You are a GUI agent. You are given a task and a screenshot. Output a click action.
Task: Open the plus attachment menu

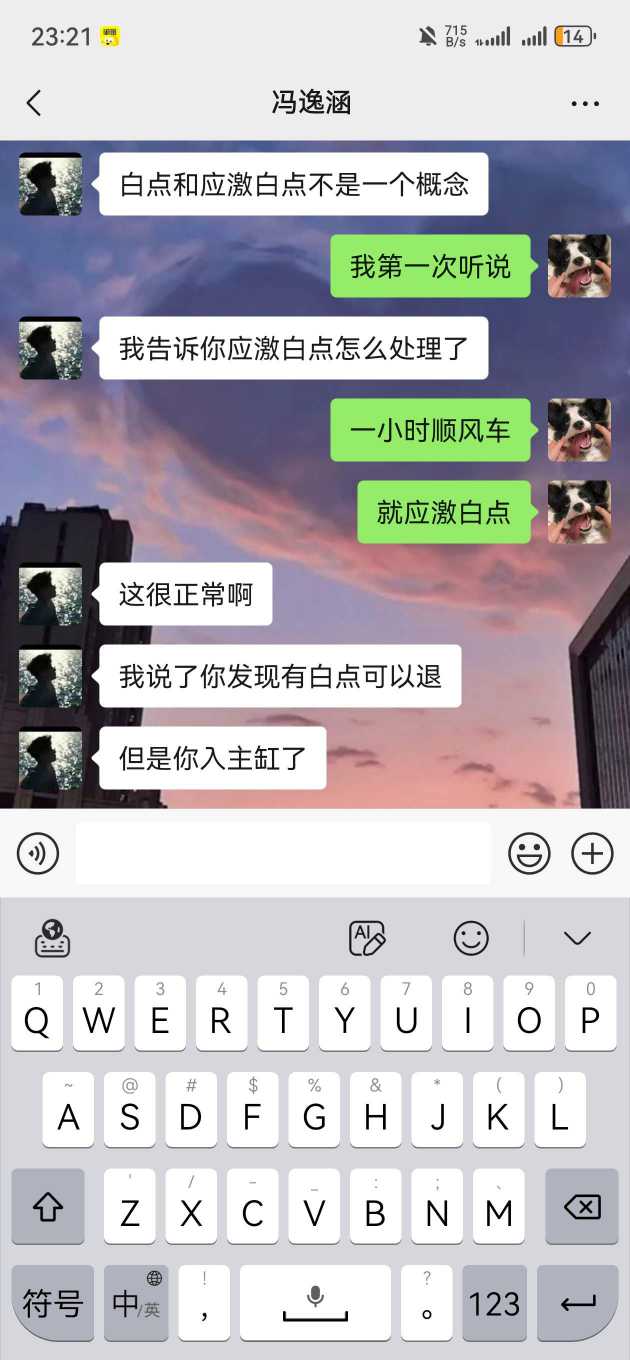click(592, 854)
